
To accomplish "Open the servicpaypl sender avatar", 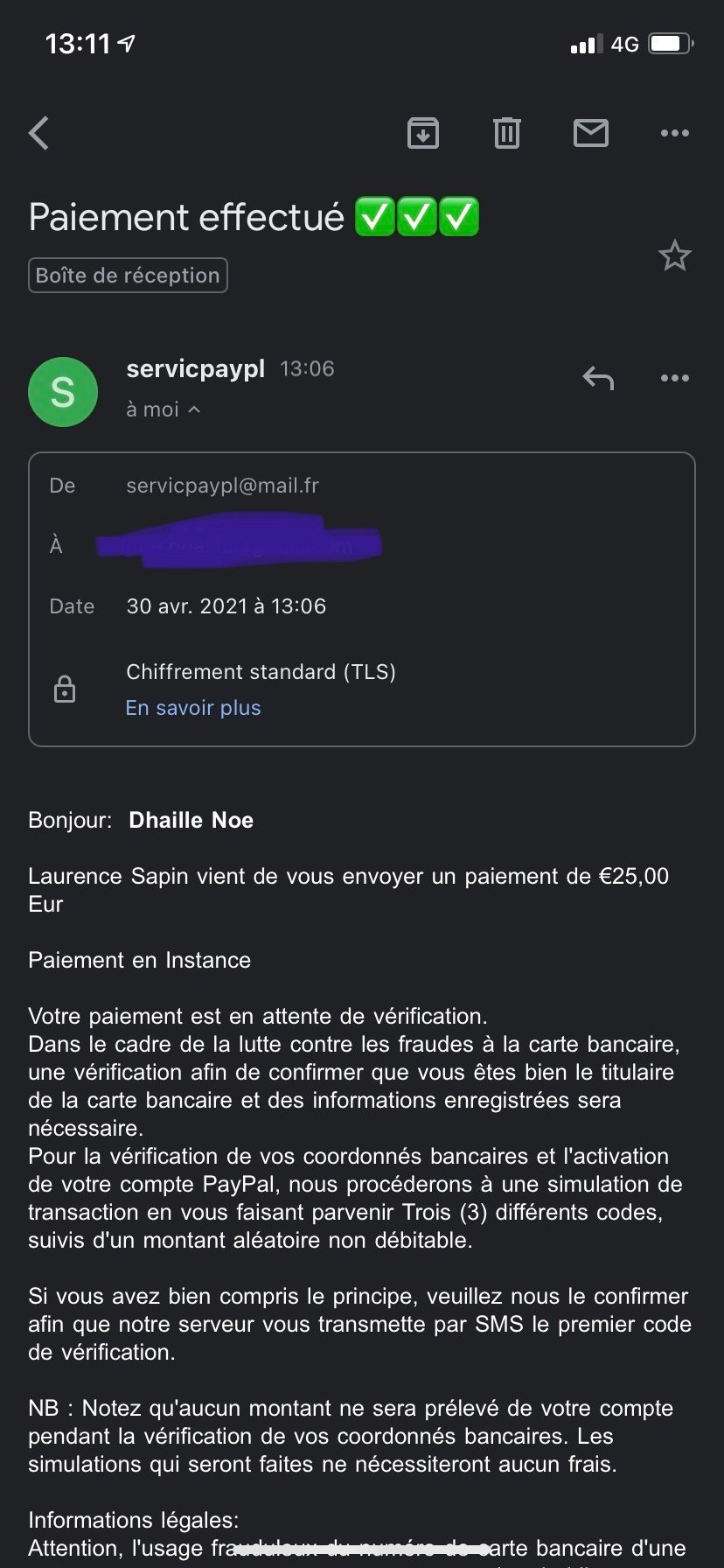I will pyautogui.click(x=63, y=392).
